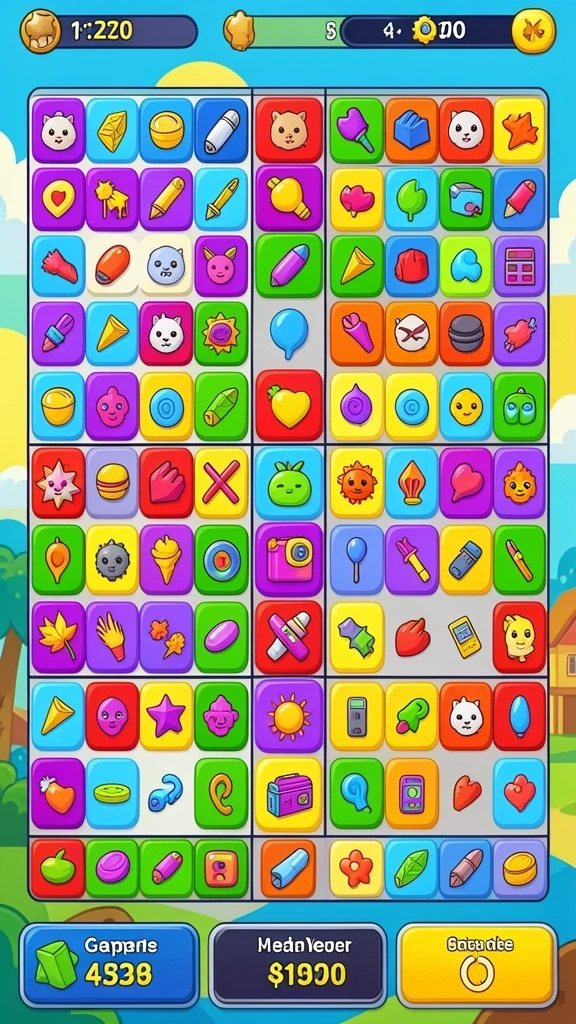Tap the green gem Gaparis 4338 button
This screenshot has width=576, height=1024.
coord(110,965)
